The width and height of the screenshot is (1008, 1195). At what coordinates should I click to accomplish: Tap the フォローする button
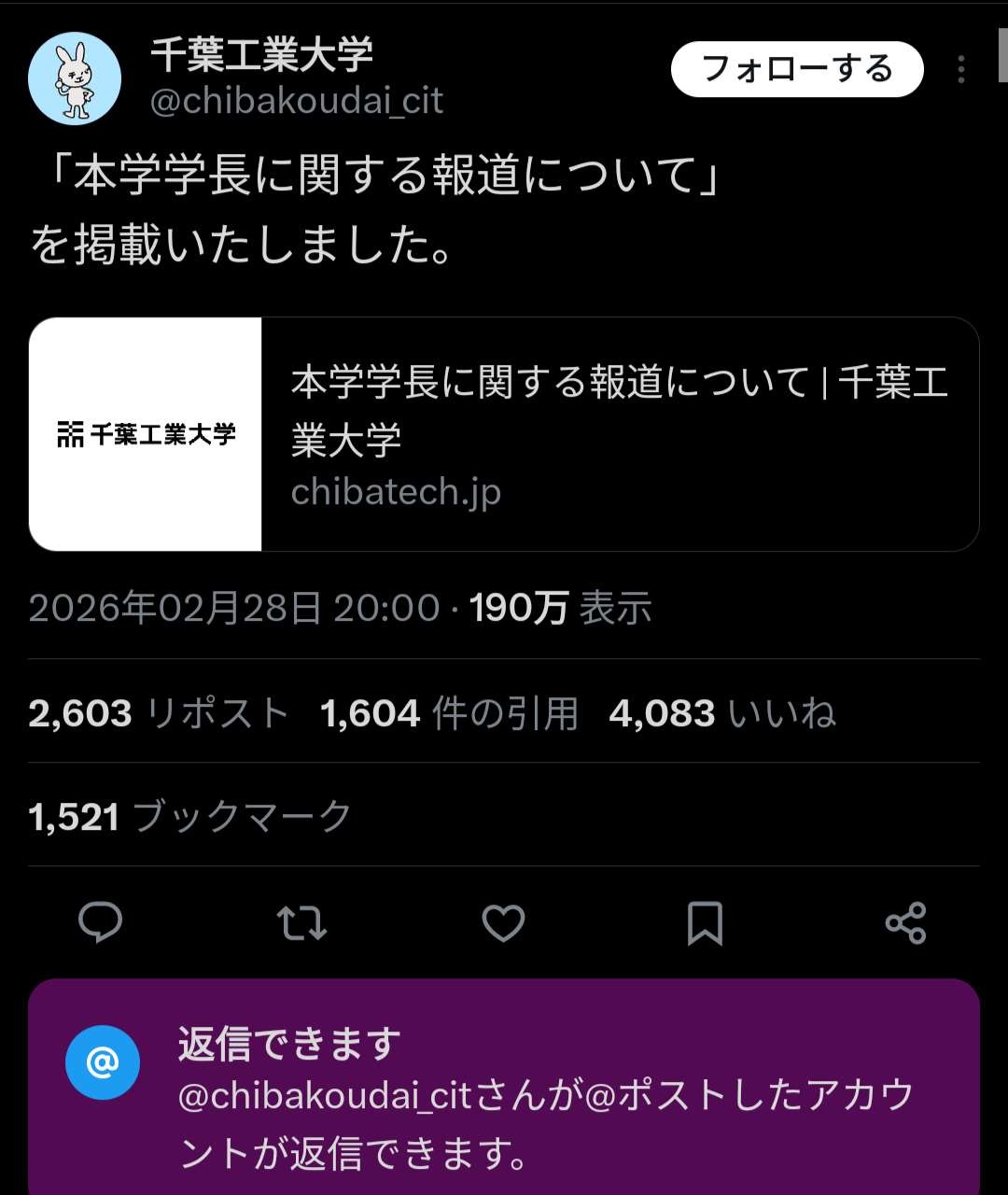coord(796,69)
